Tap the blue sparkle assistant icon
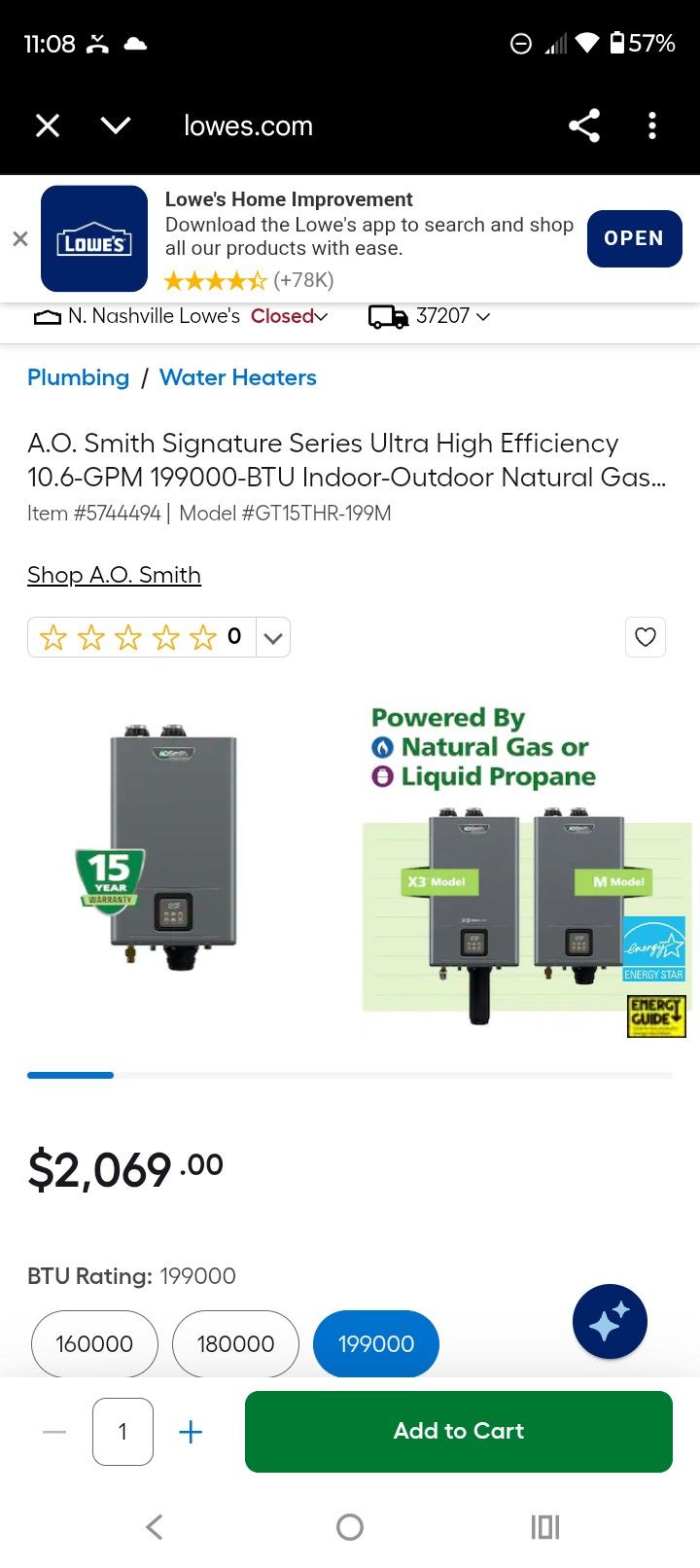Viewport: 700px width, 1568px height. (x=610, y=1321)
